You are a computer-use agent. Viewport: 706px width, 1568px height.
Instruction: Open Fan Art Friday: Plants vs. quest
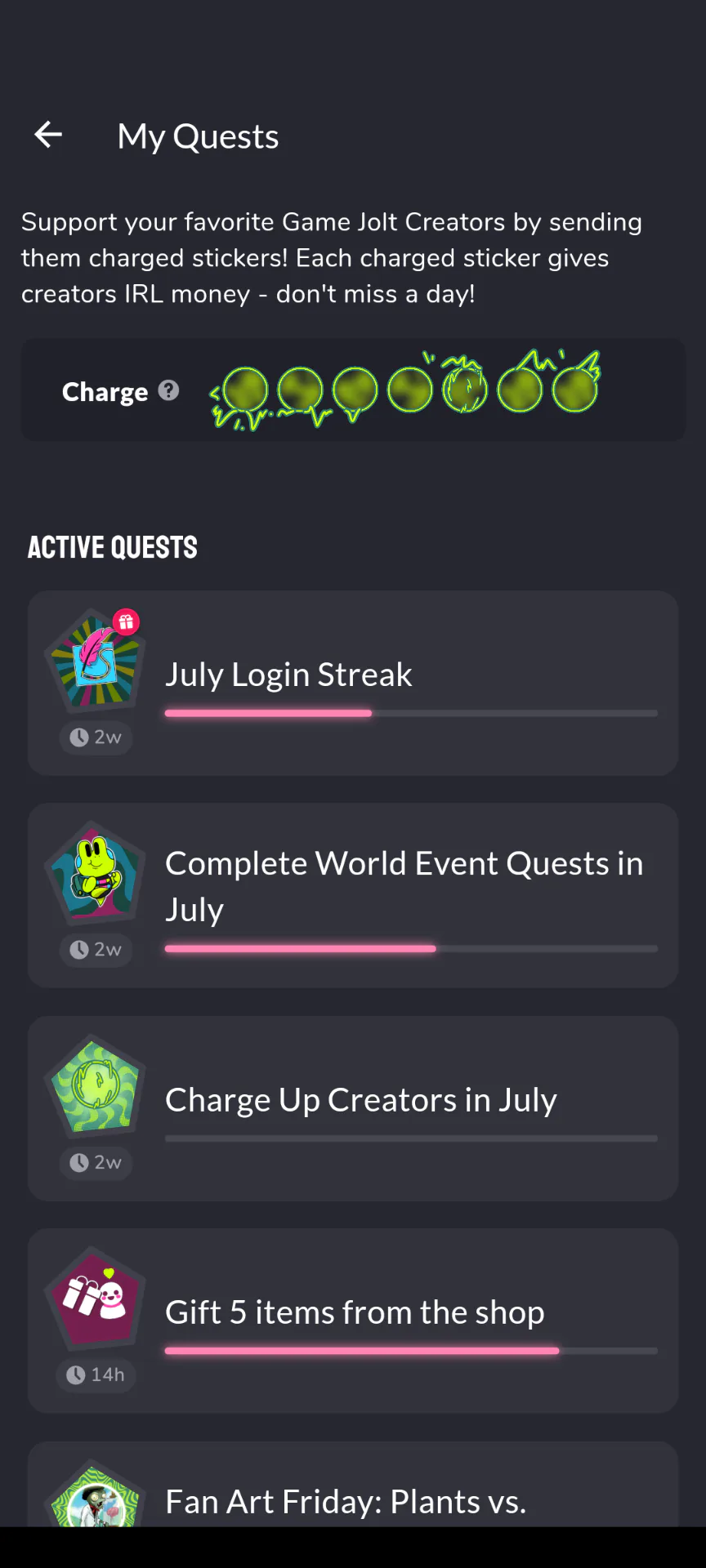click(x=353, y=1484)
